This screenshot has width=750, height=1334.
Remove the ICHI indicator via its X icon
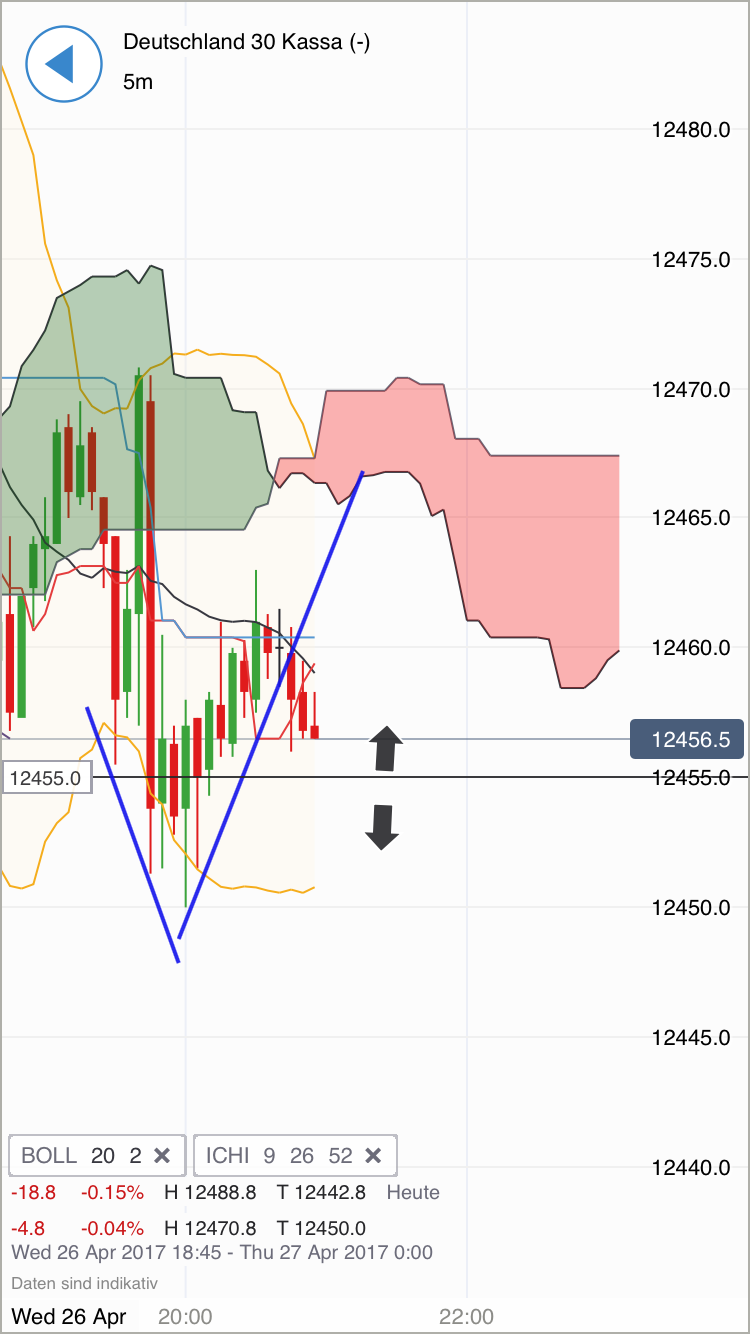tap(373, 1155)
